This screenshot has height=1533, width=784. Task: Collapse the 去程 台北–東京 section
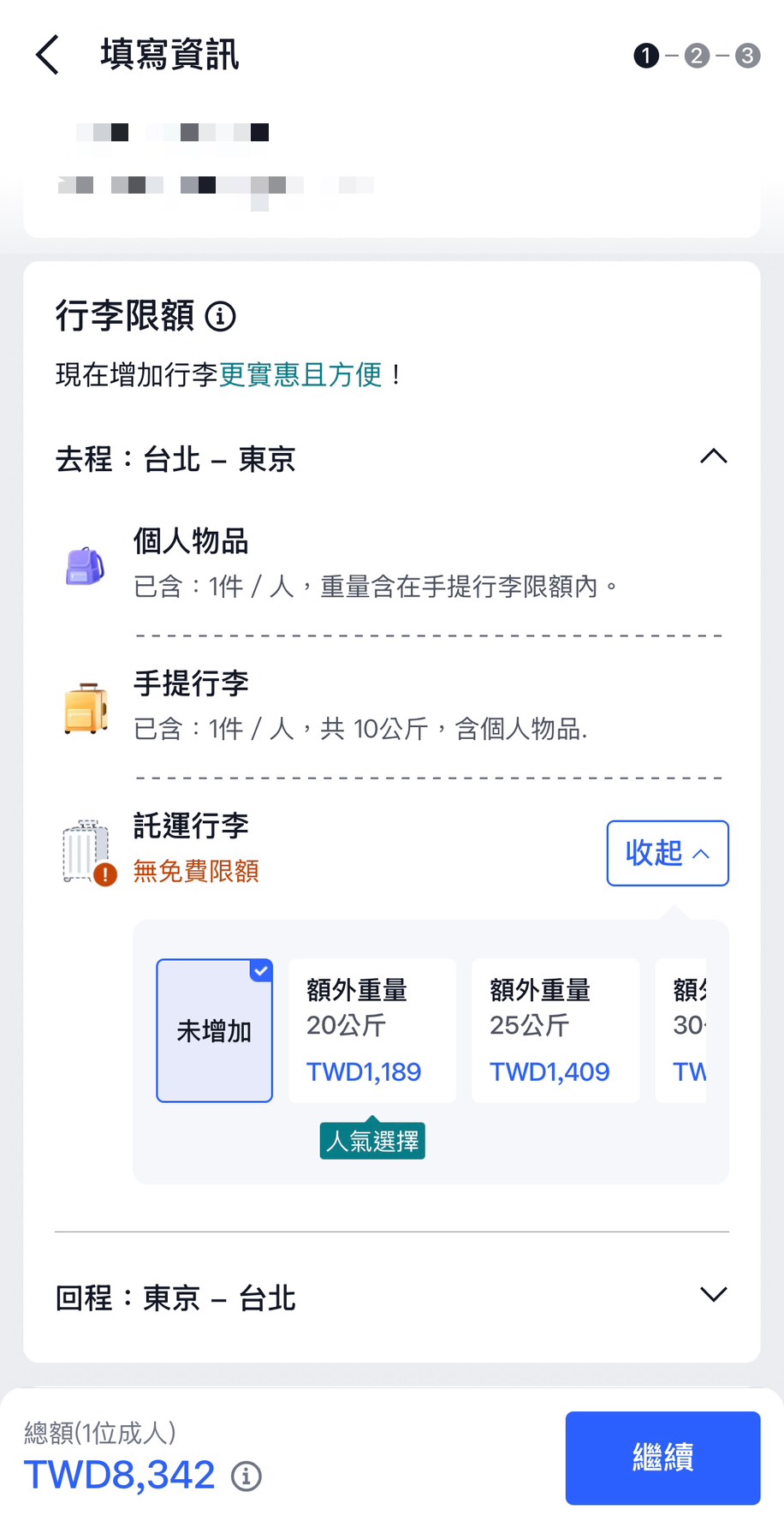point(713,458)
